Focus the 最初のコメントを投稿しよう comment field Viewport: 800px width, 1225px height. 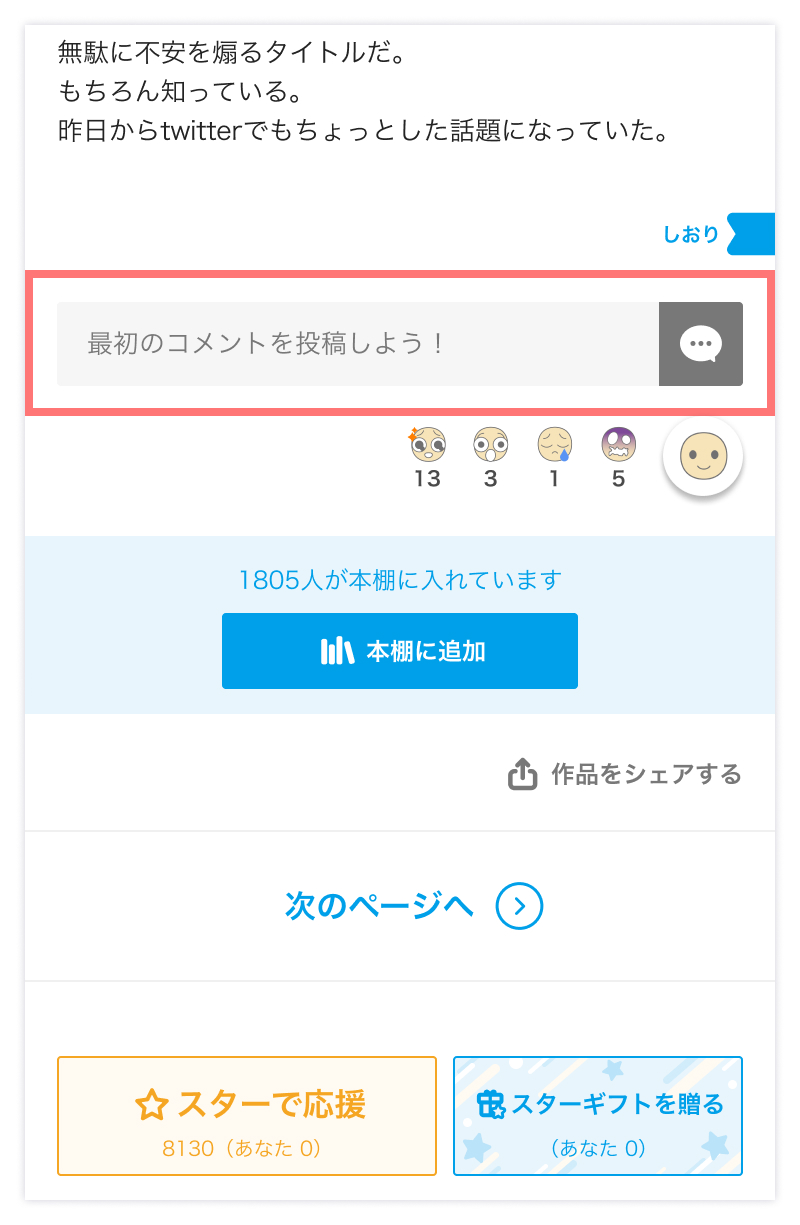(357, 344)
